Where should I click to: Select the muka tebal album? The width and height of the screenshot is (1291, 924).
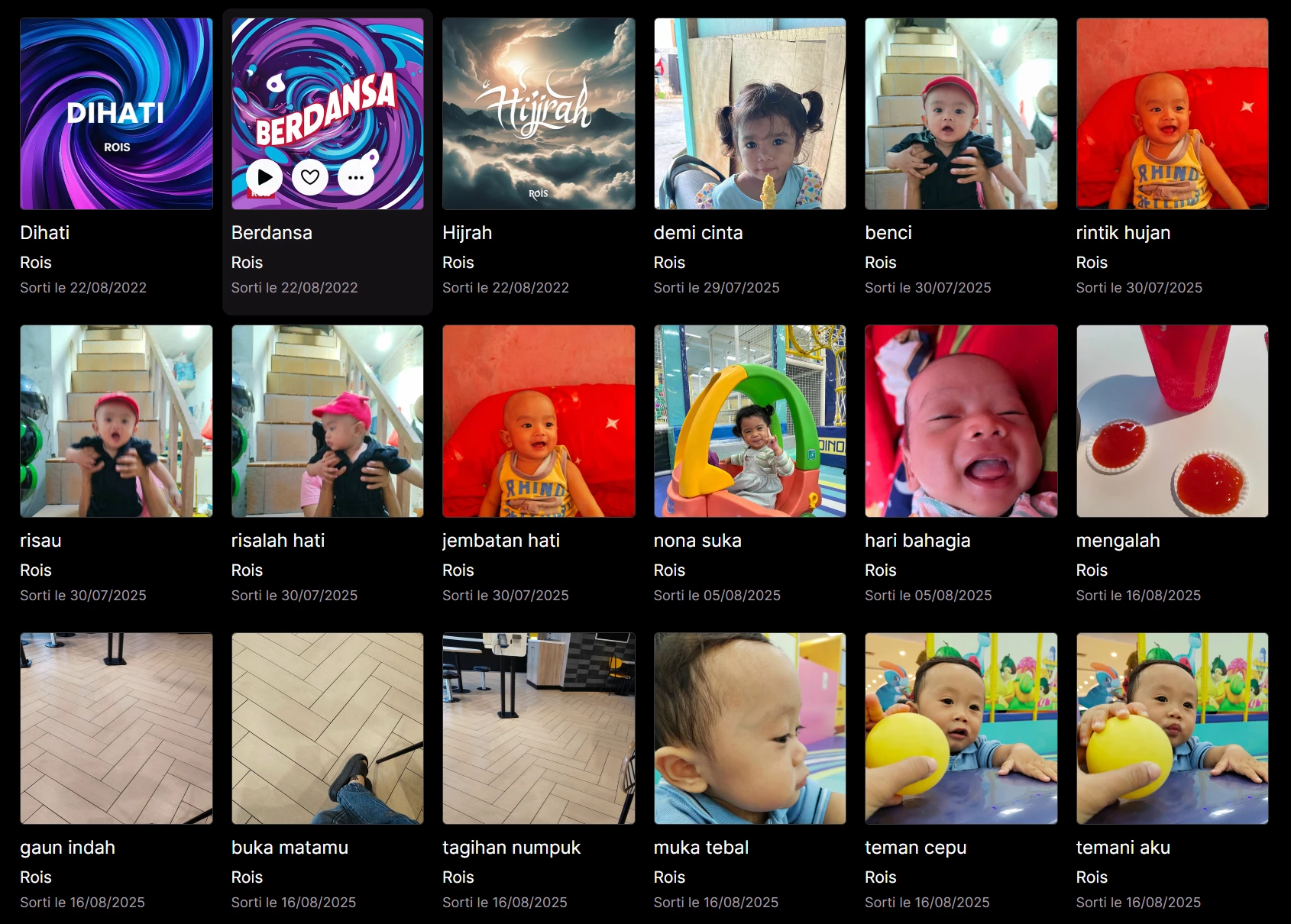point(749,729)
